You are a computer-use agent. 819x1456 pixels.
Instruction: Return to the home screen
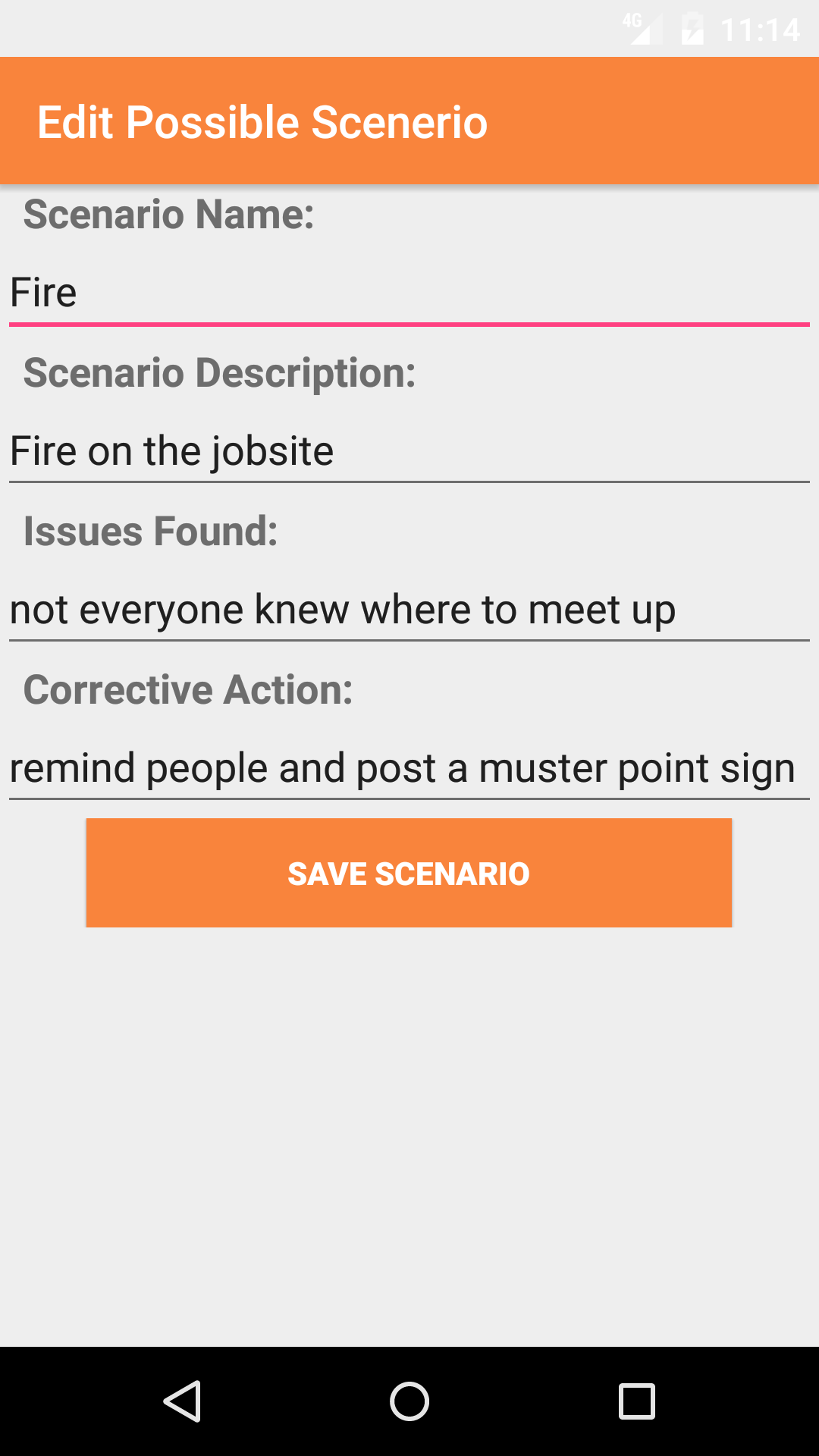click(x=409, y=1401)
